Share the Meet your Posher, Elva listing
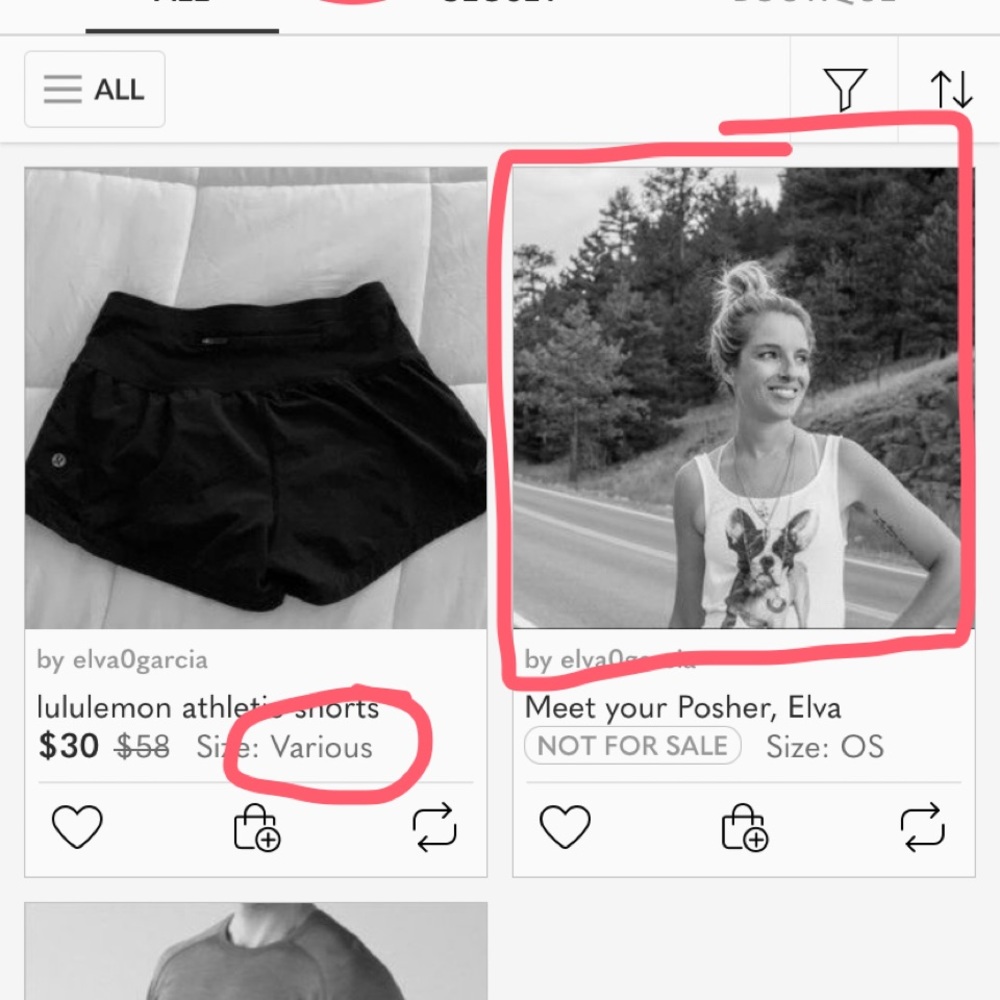 click(922, 827)
